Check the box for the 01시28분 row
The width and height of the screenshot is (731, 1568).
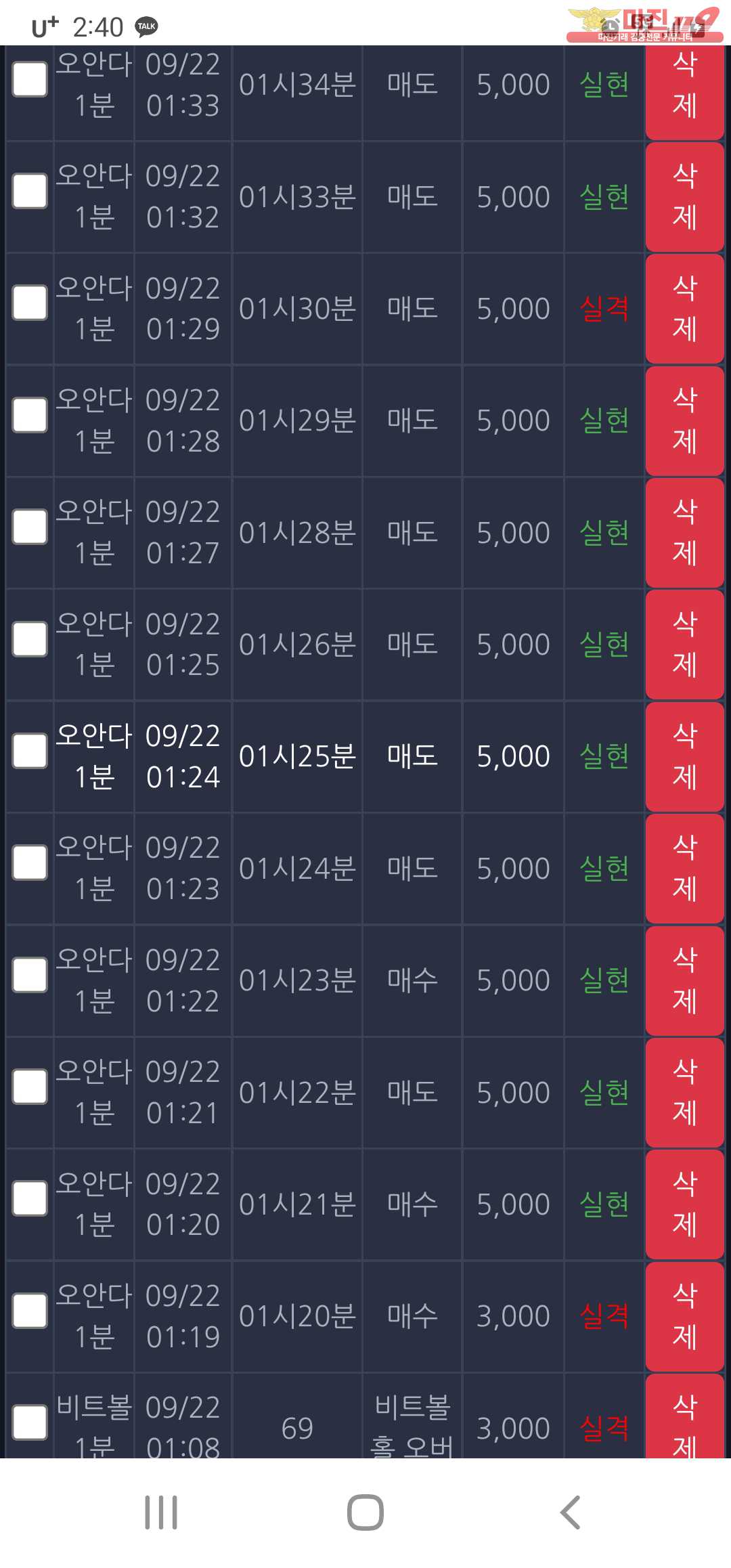[x=30, y=527]
